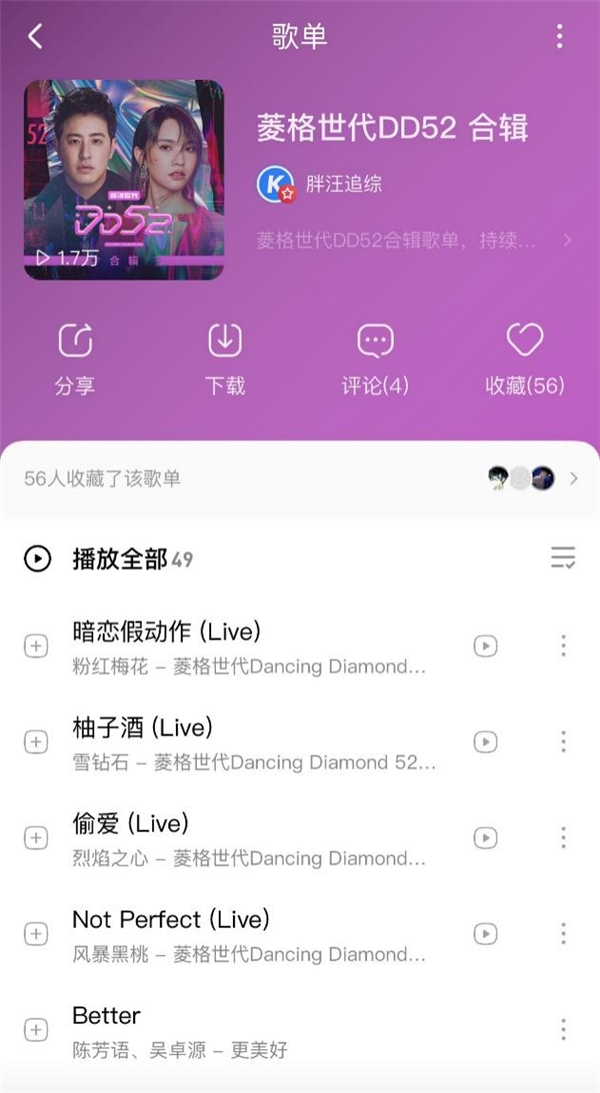Viewport: 600px width, 1093px height.
Task: Open the top-right overflow menu
Action: (559, 37)
